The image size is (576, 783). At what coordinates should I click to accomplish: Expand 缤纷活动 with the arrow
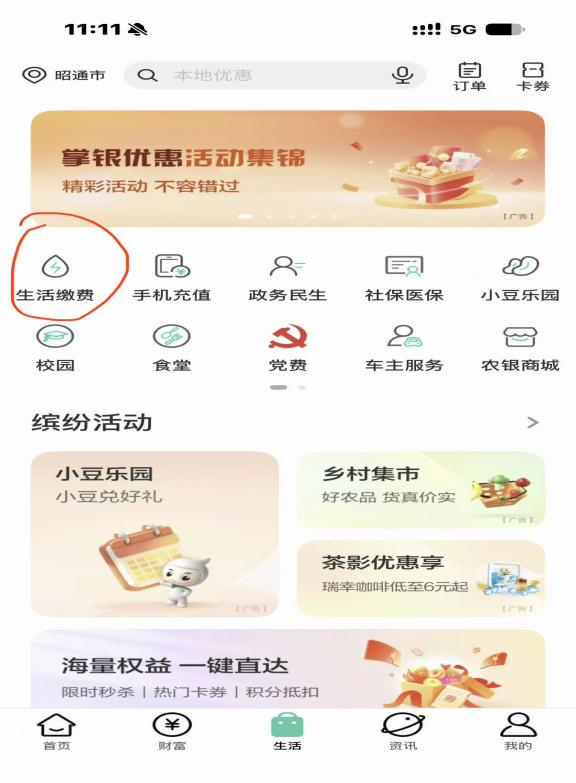(533, 422)
